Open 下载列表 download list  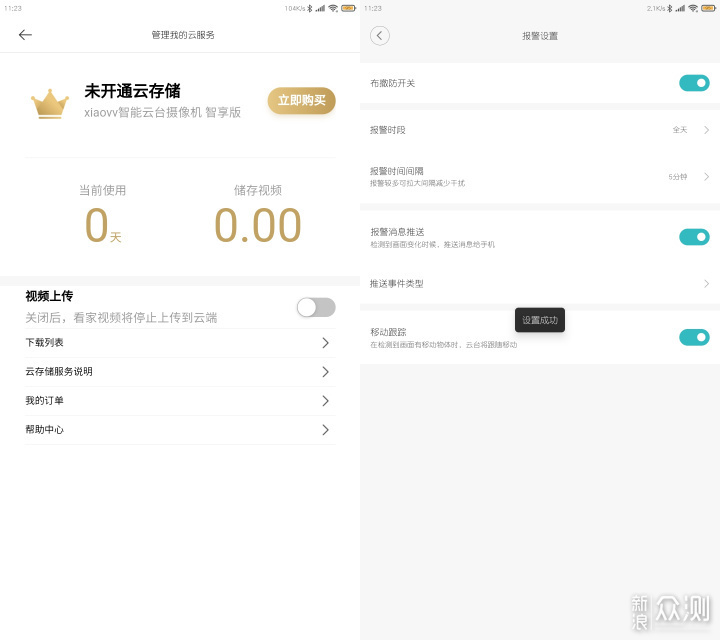[180, 343]
